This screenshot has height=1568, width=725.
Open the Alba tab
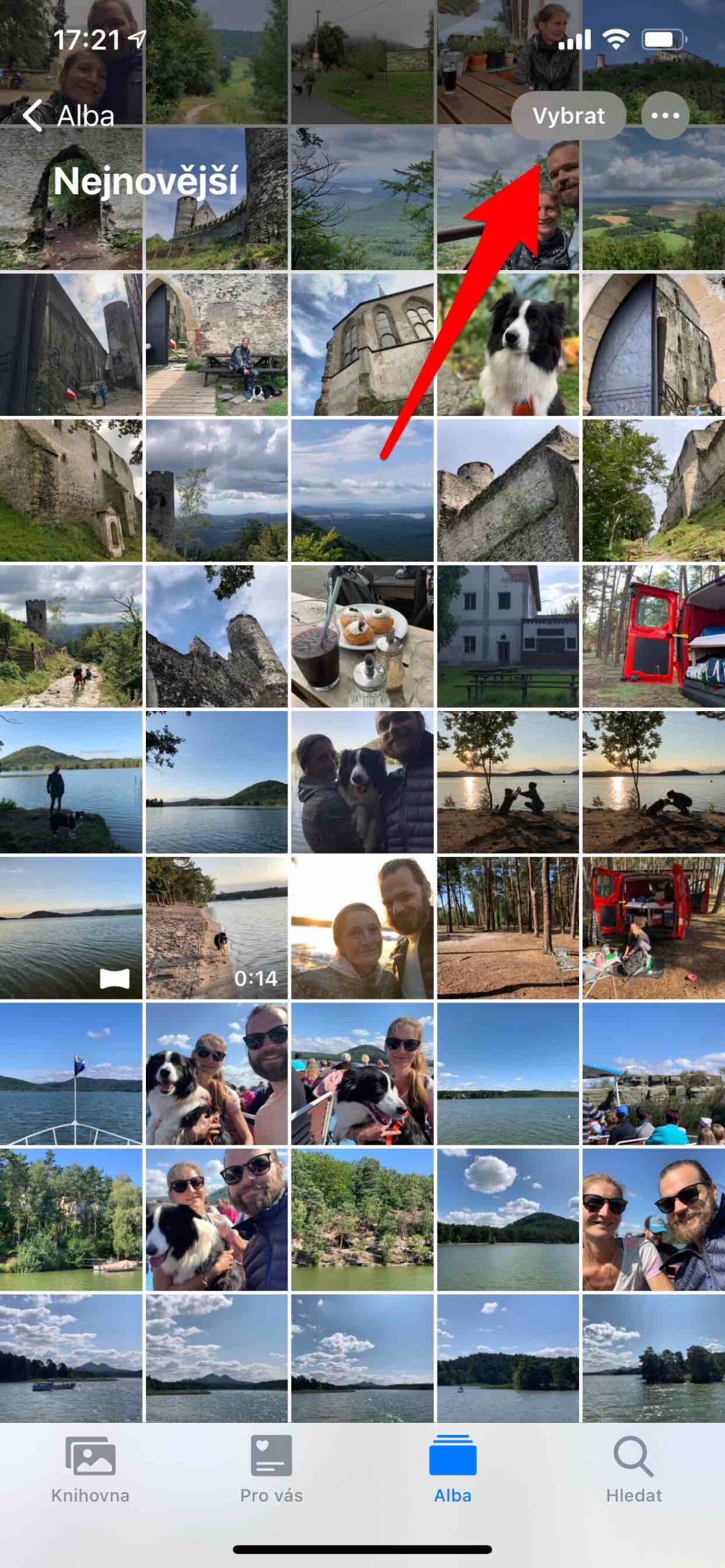pyautogui.click(x=452, y=1470)
